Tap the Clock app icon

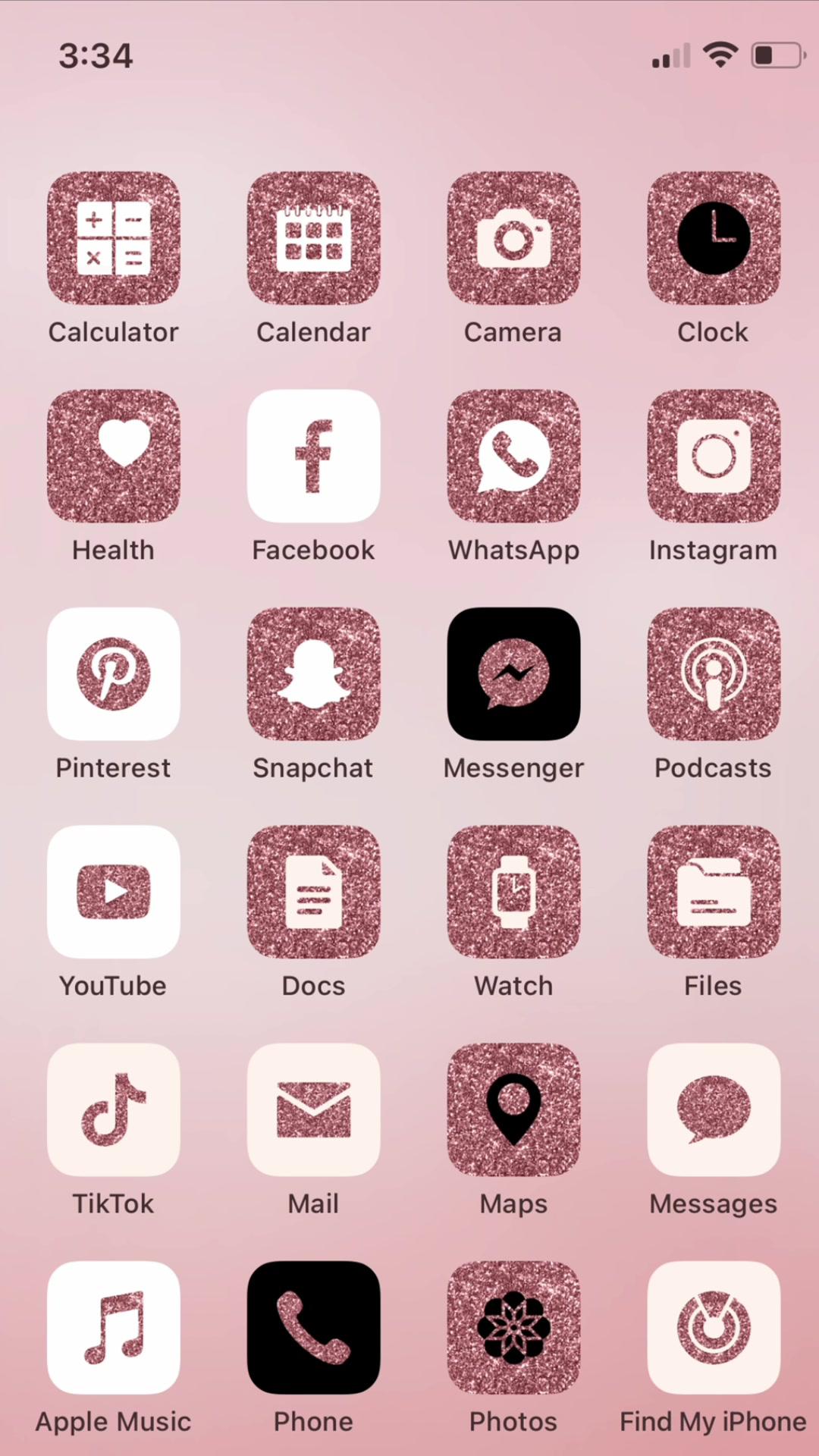[713, 237]
